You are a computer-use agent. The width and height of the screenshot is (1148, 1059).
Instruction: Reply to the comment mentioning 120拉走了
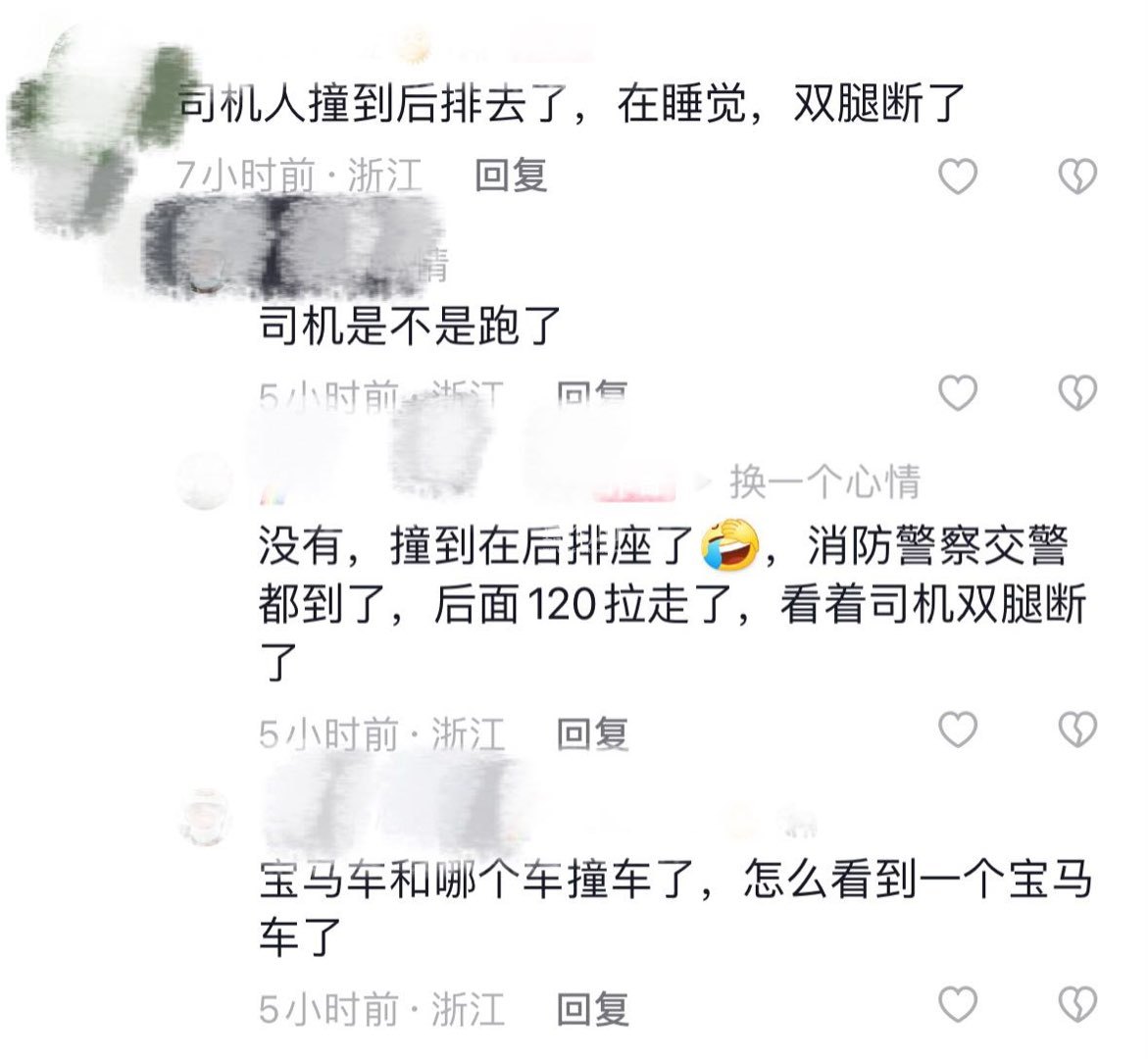tap(592, 733)
